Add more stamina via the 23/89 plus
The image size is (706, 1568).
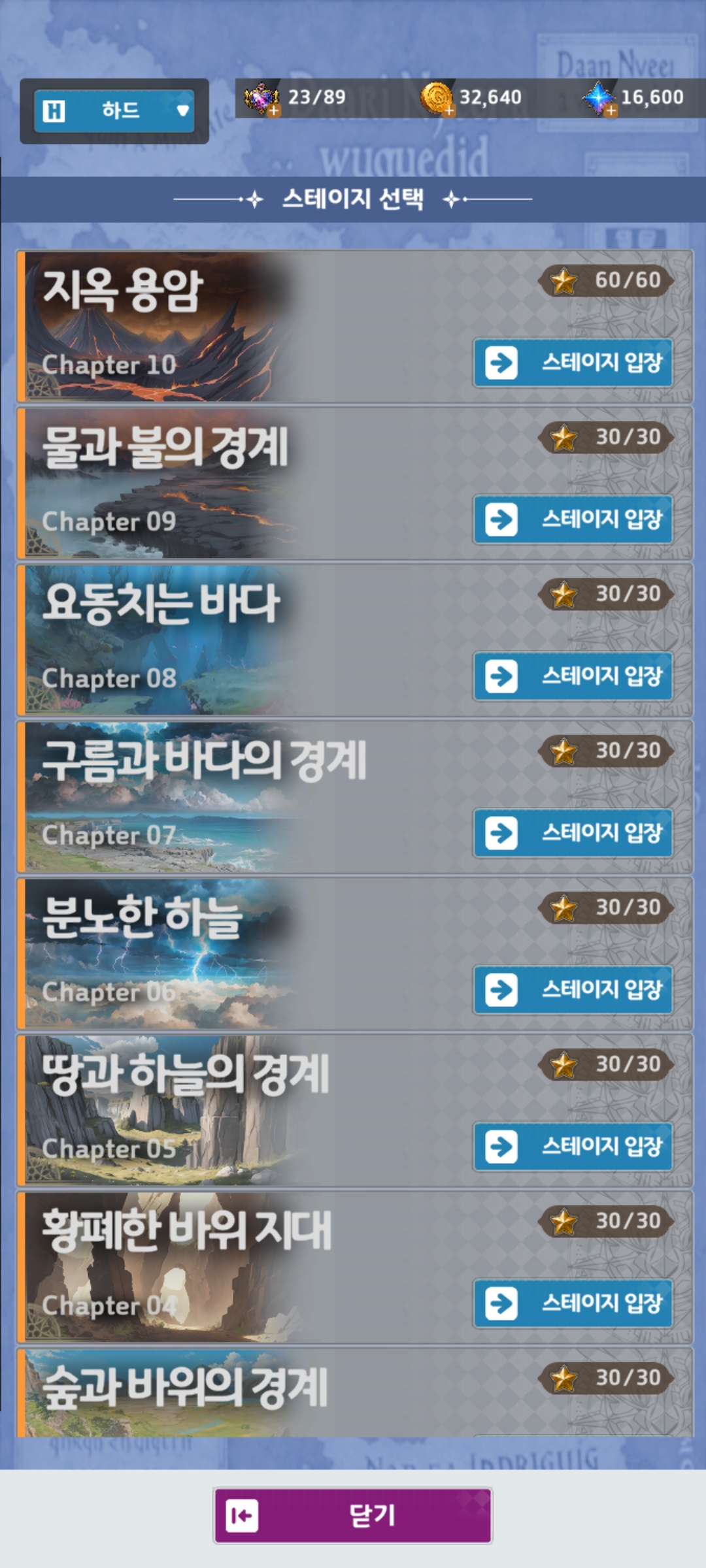[x=274, y=111]
